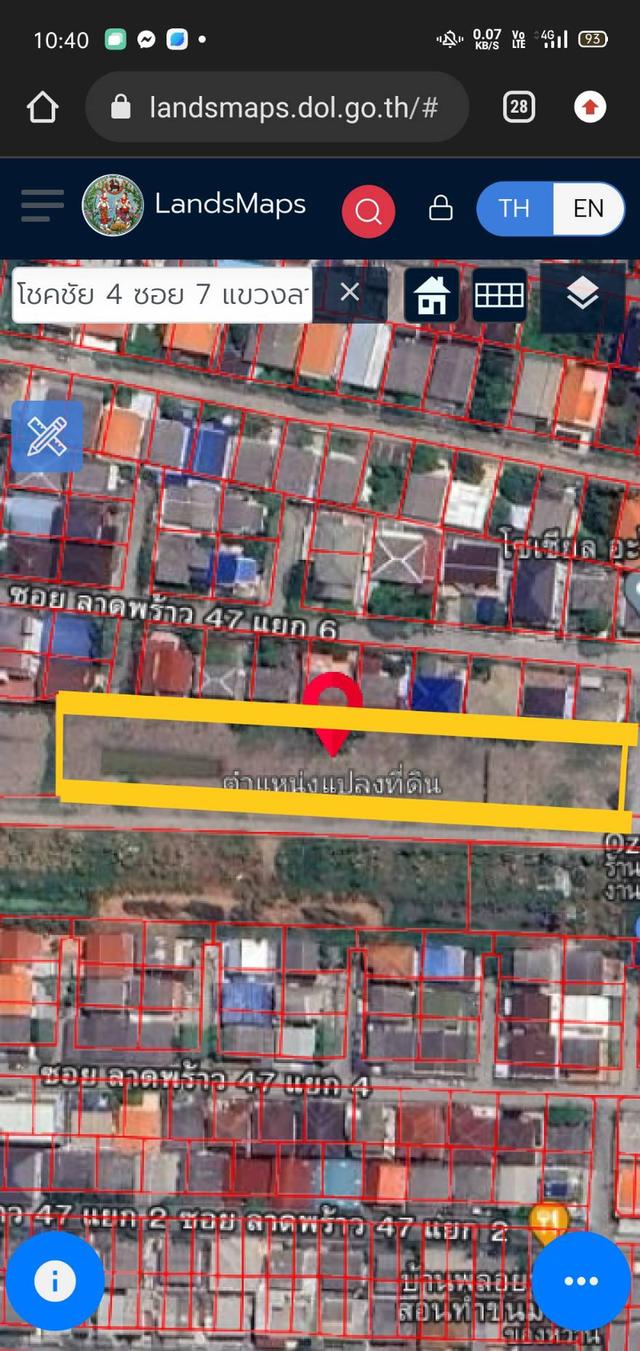Open the blue more options button
This screenshot has height=1351, width=640.
point(581,1281)
